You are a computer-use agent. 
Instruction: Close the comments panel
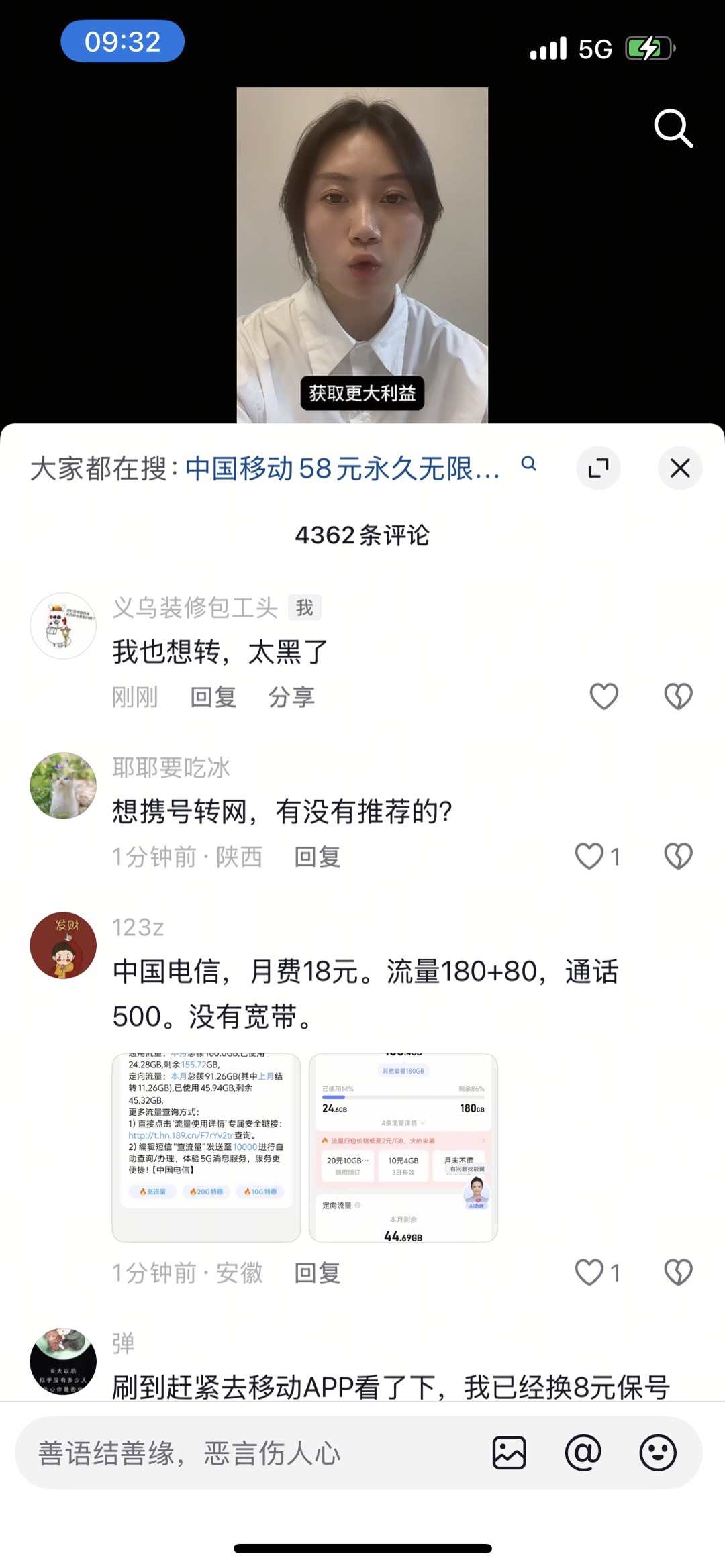click(680, 468)
